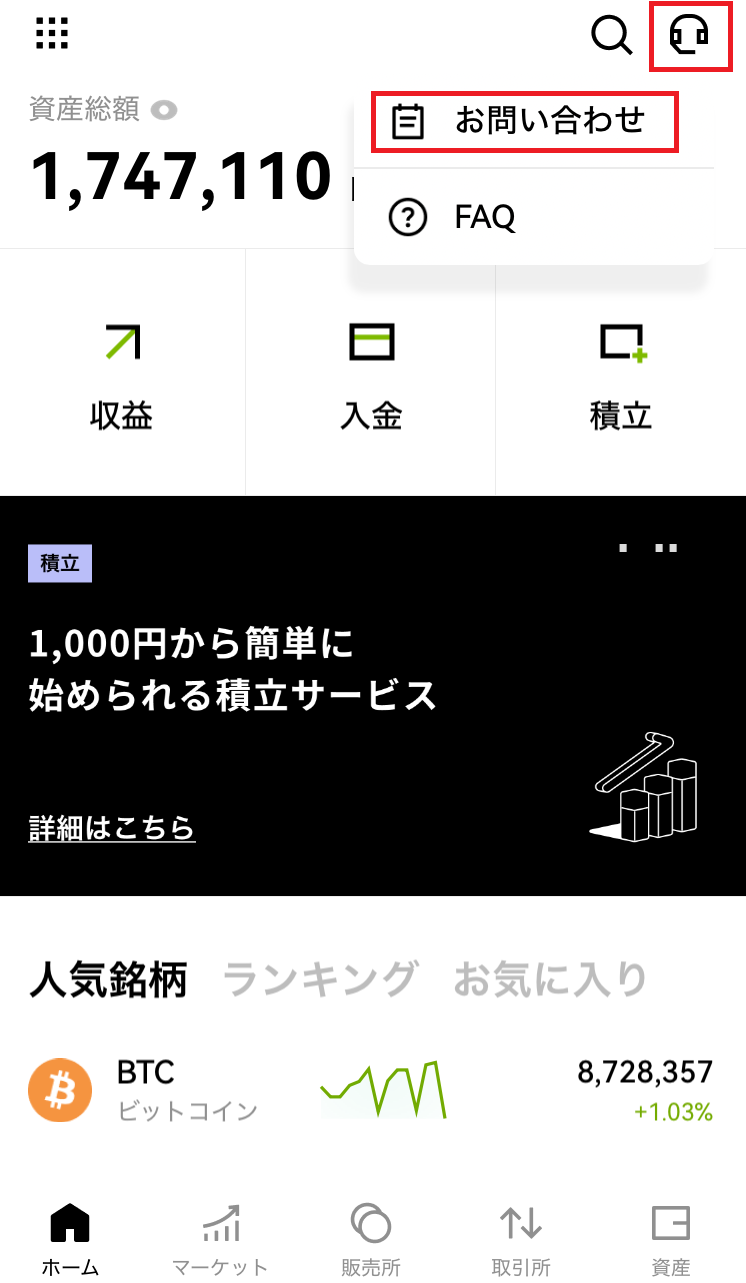Go to the ホーム tab
The image size is (746, 1283).
tap(70, 1239)
